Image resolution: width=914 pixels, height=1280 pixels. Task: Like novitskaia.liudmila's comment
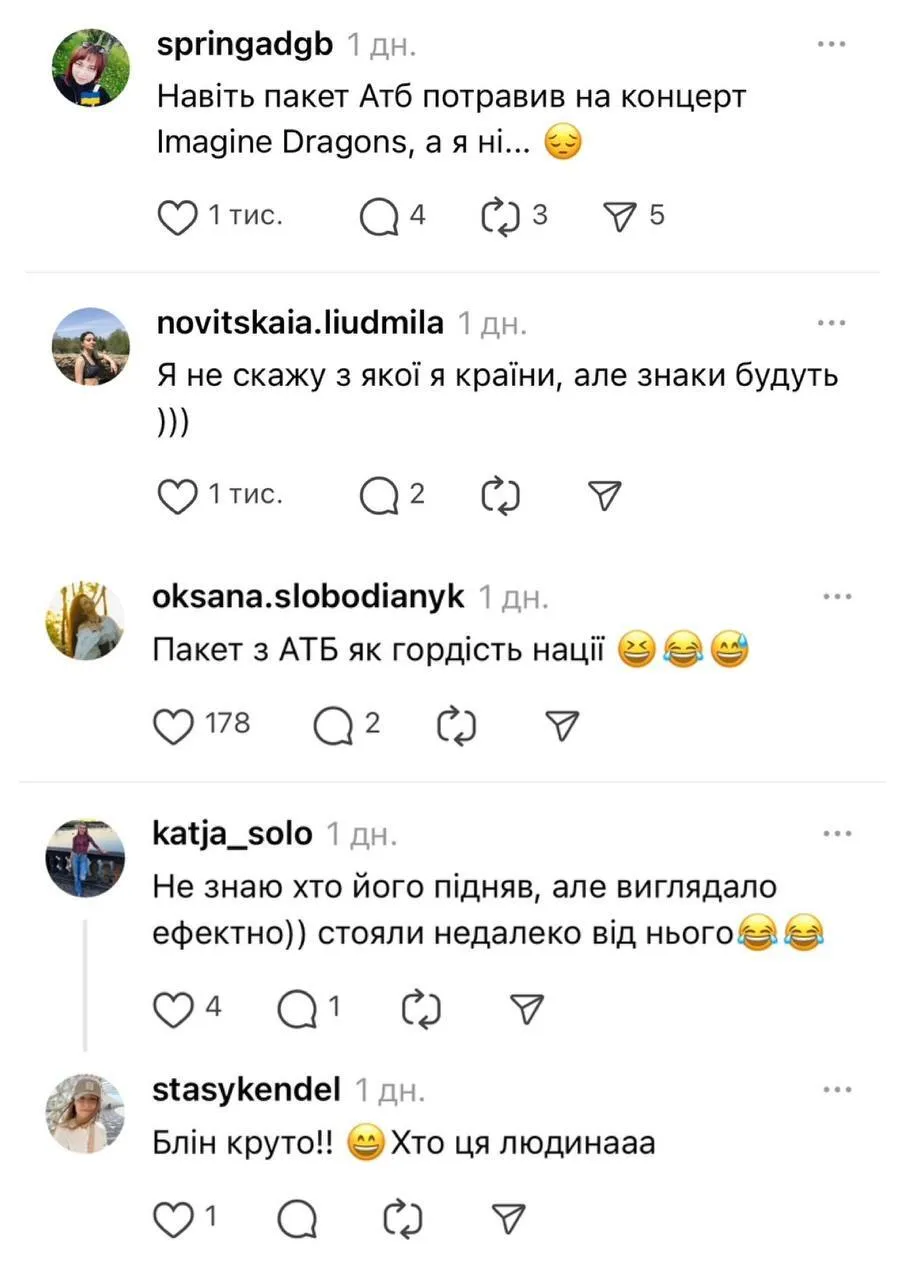coord(178,496)
